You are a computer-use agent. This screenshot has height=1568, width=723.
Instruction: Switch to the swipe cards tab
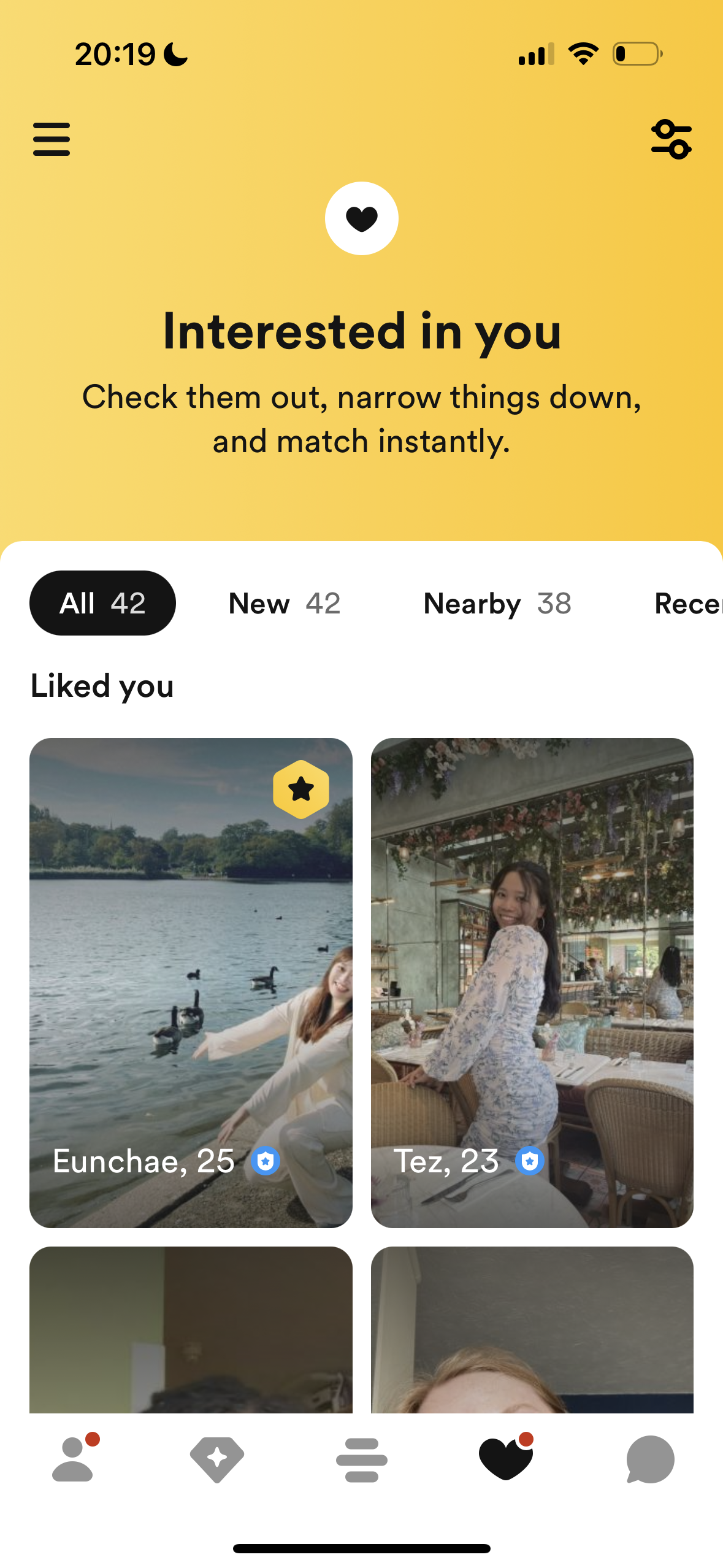tap(362, 1459)
